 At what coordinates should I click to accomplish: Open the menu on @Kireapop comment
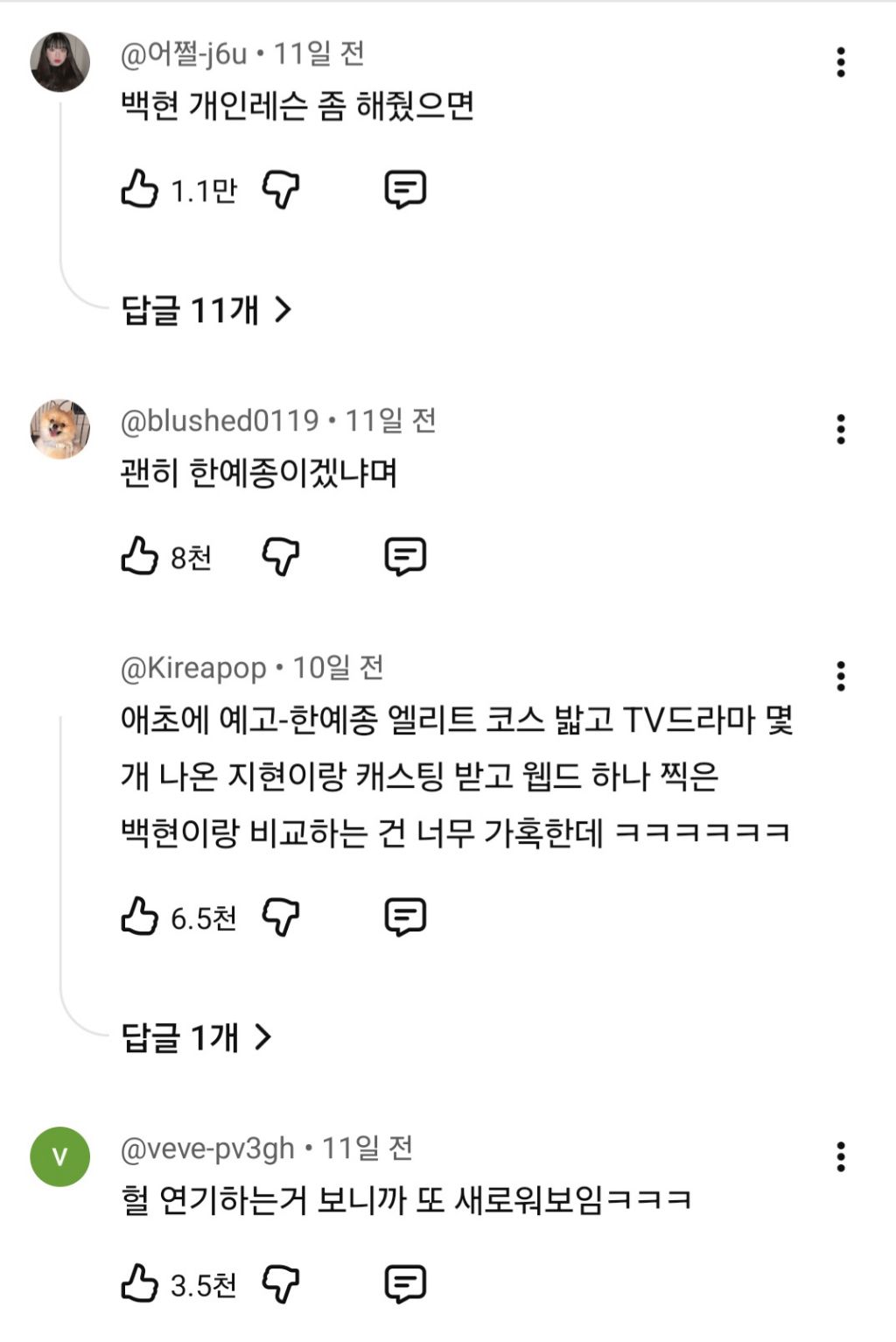click(x=840, y=676)
